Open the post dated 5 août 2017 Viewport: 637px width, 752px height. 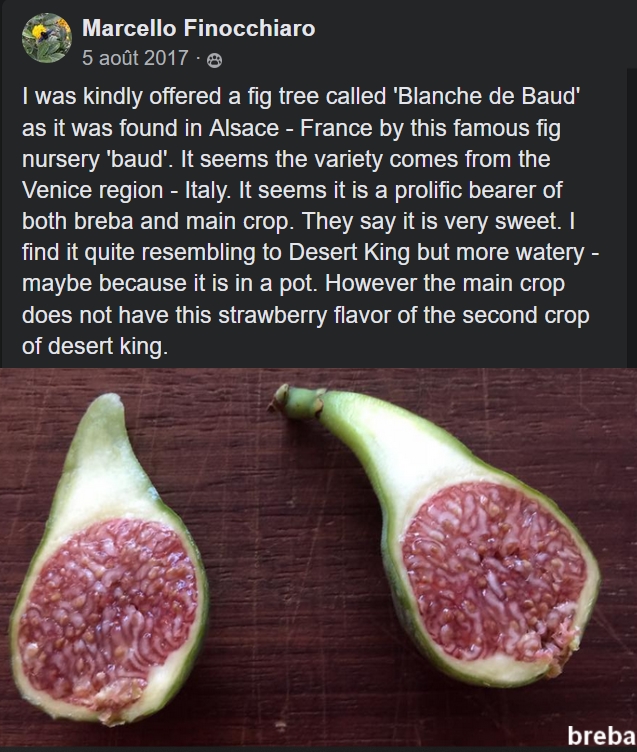coord(135,58)
